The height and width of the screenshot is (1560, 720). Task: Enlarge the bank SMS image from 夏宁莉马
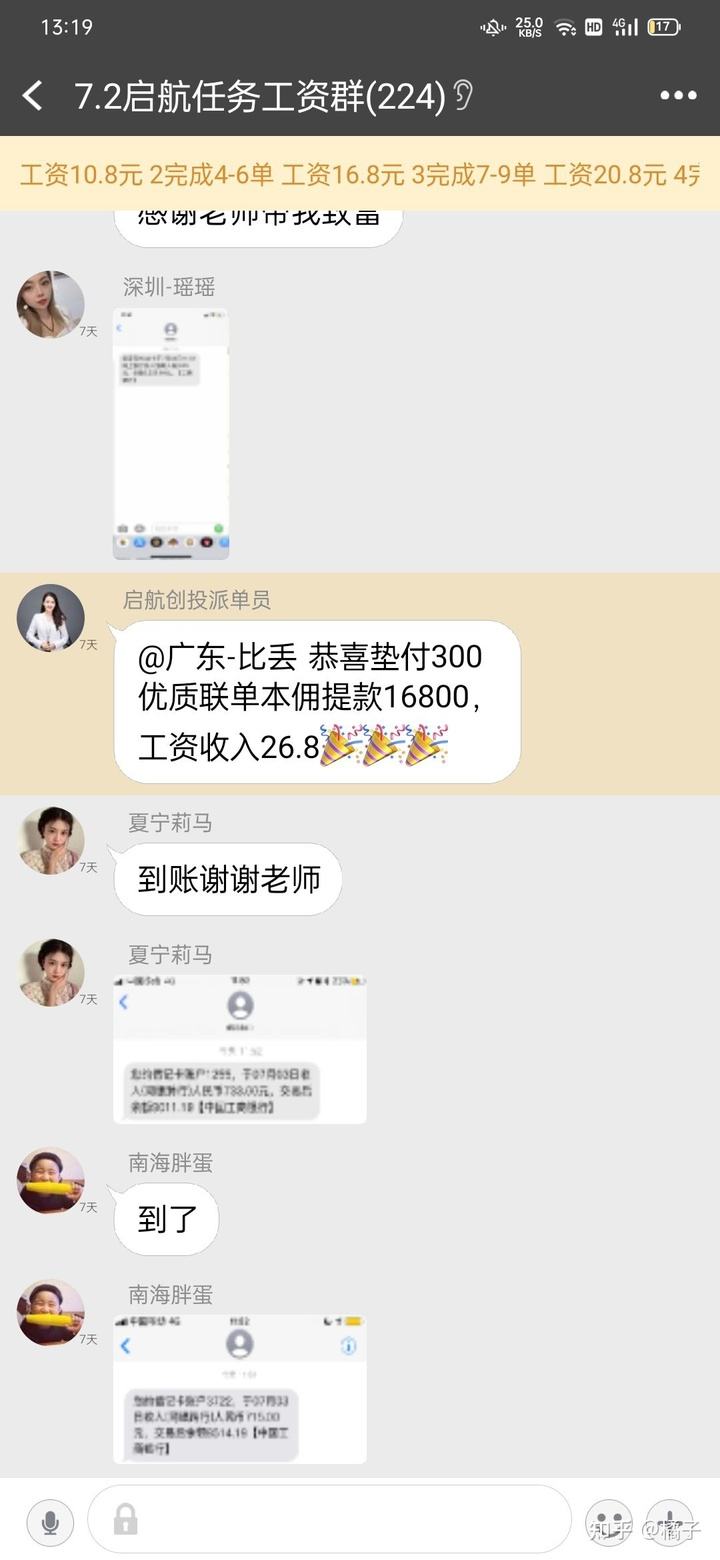pyautogui.click(x=239, y=1048)
